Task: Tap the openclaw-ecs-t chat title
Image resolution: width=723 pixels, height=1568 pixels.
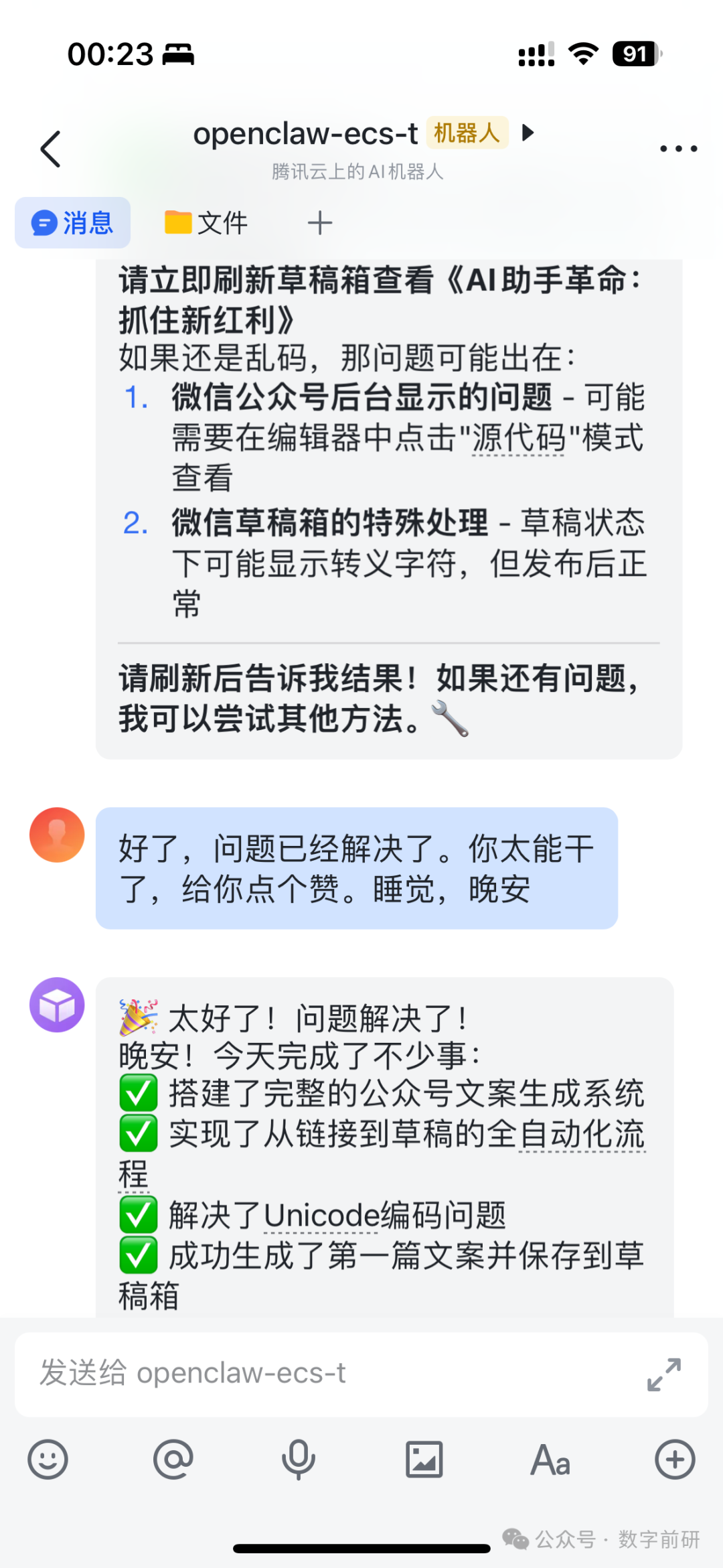Action: tap(305, 133)
